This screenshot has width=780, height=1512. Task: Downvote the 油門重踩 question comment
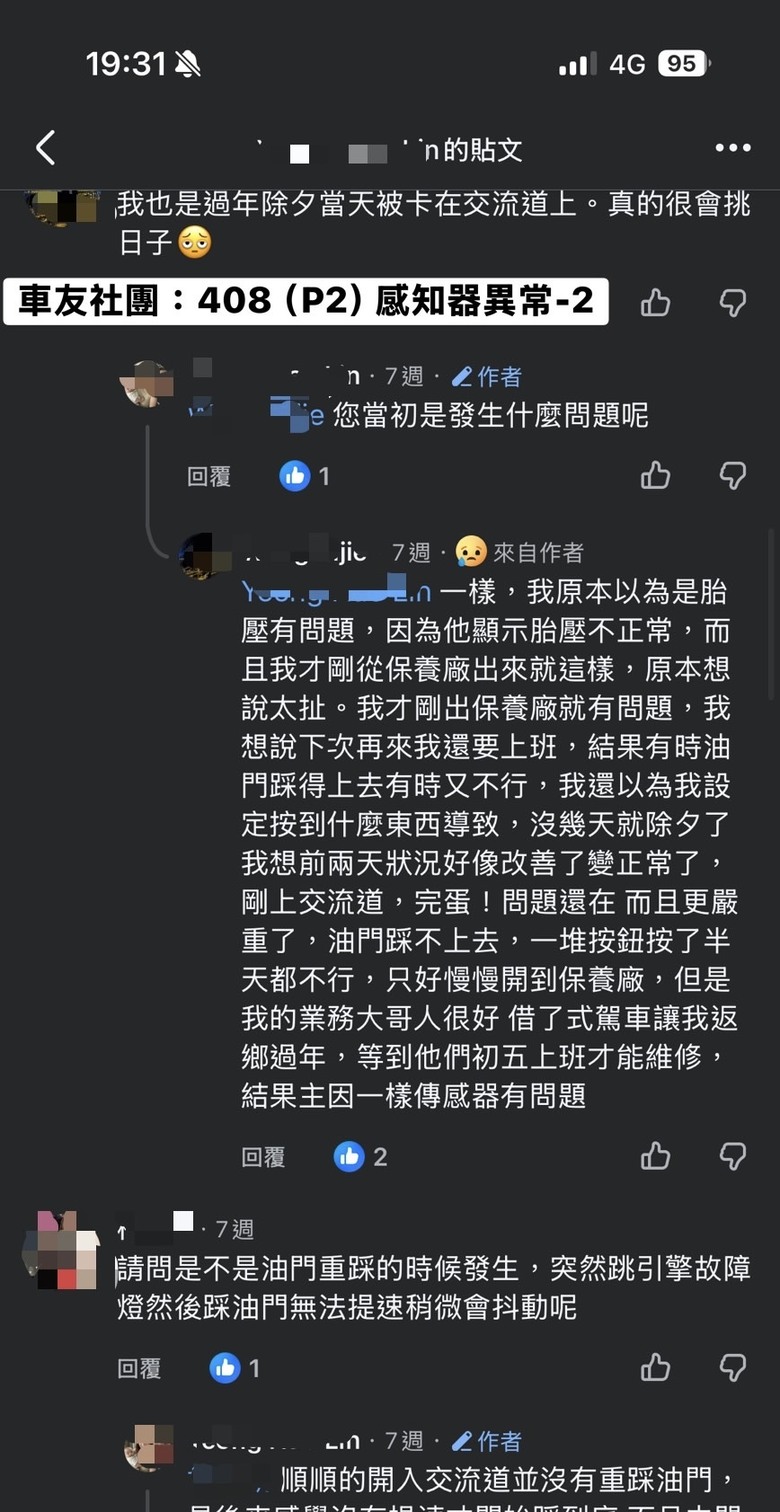coord(733,1367)
